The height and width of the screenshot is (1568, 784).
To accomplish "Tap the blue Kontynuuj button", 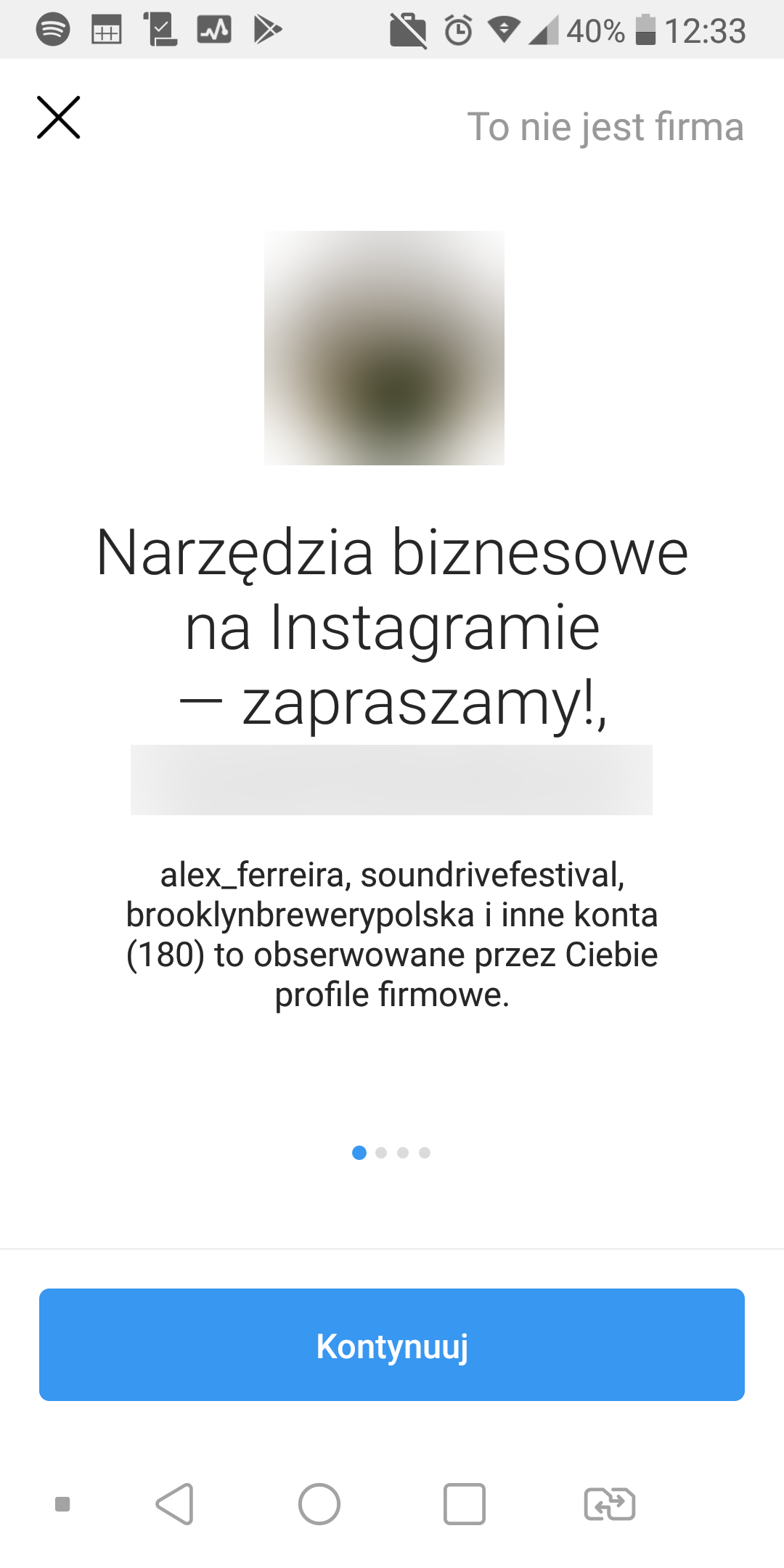I will pos(392,1344).
